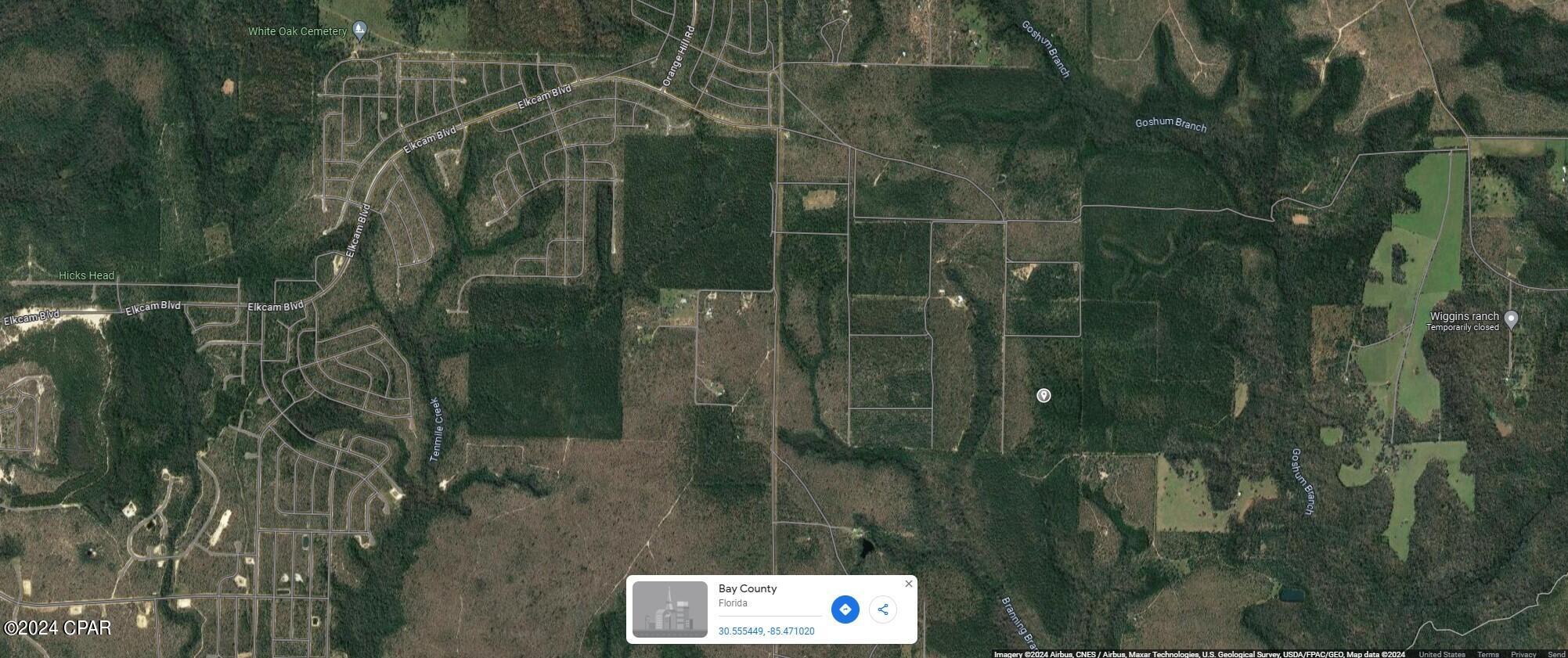
Task: Open the Privacy link
Action: pos(1523,654)
